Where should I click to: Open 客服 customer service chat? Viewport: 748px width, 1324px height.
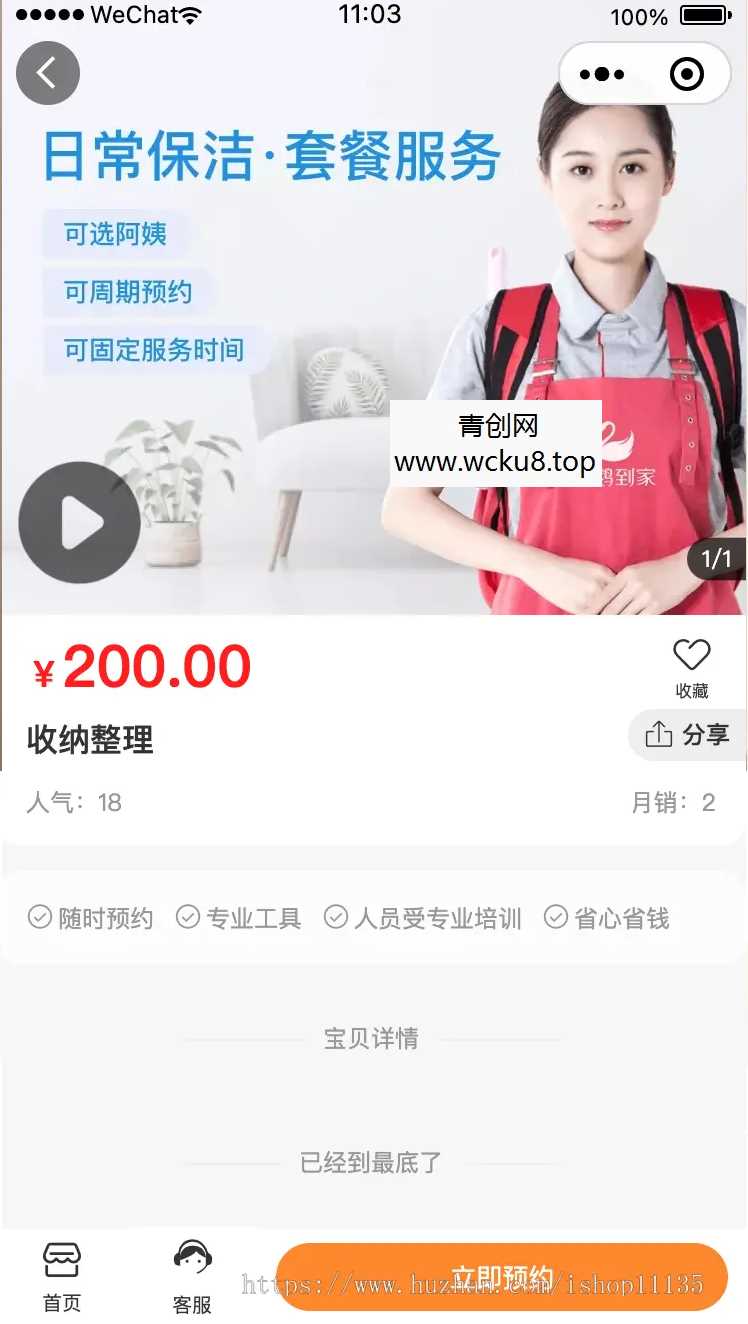coord(191,1262)
